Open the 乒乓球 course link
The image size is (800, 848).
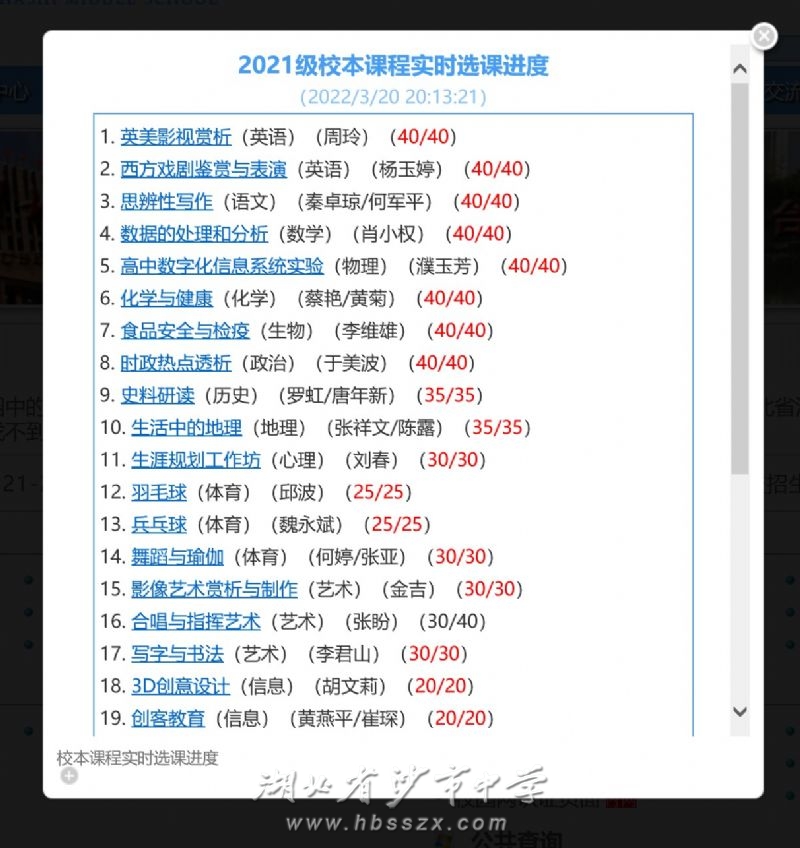click(158, 525)
